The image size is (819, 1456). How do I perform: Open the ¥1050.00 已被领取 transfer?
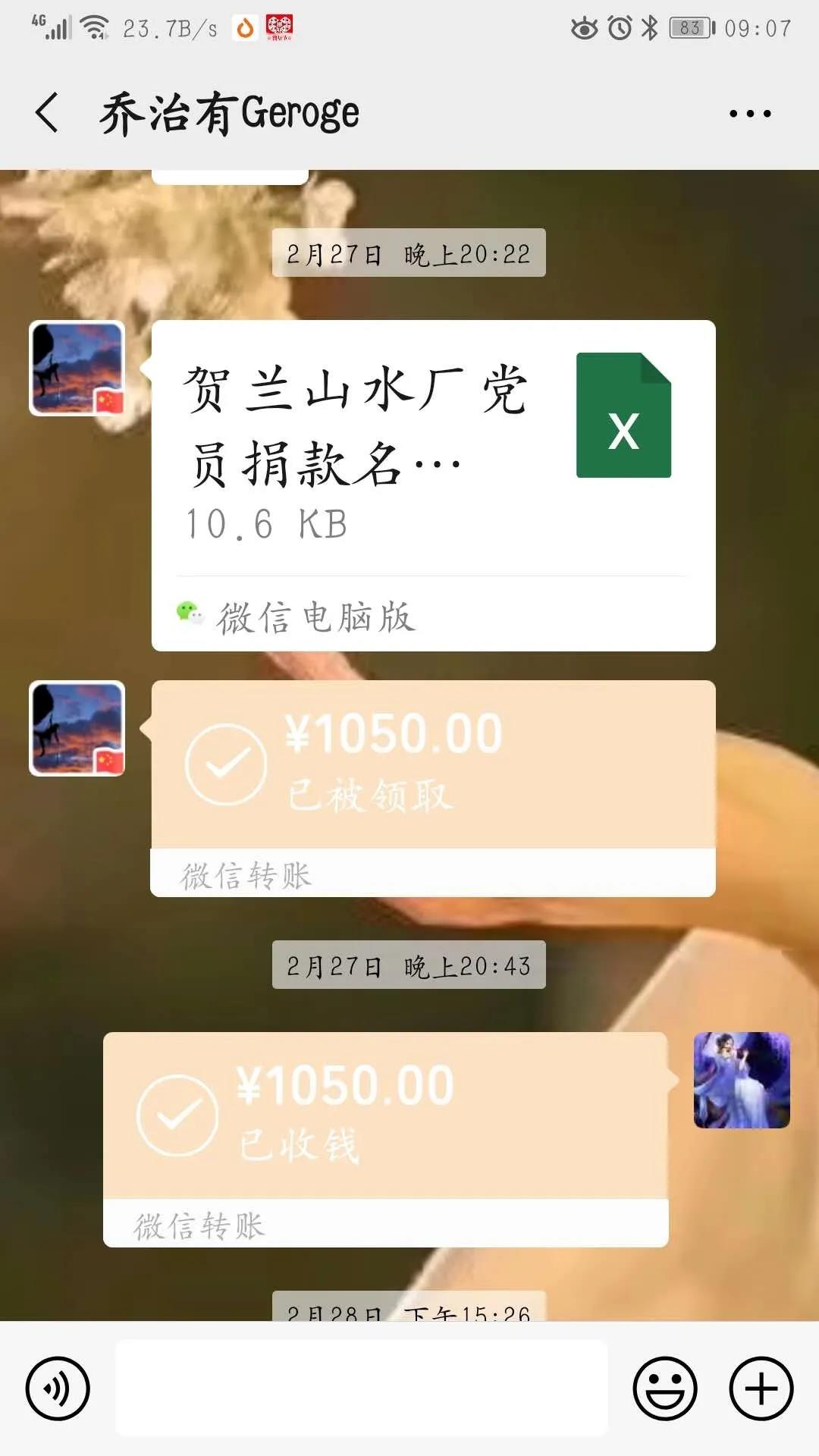coord(433,766)
